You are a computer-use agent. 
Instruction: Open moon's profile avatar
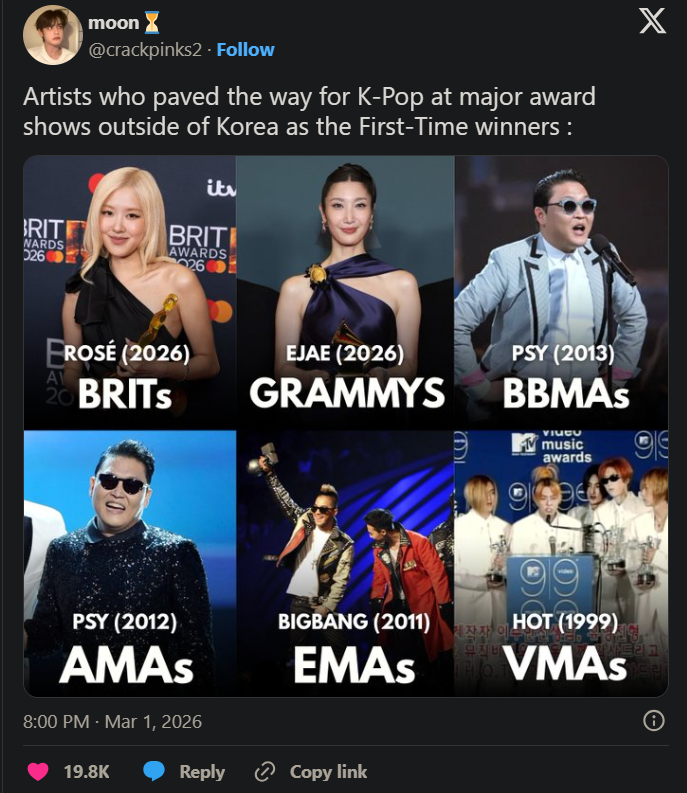click(x=51, y=35)
